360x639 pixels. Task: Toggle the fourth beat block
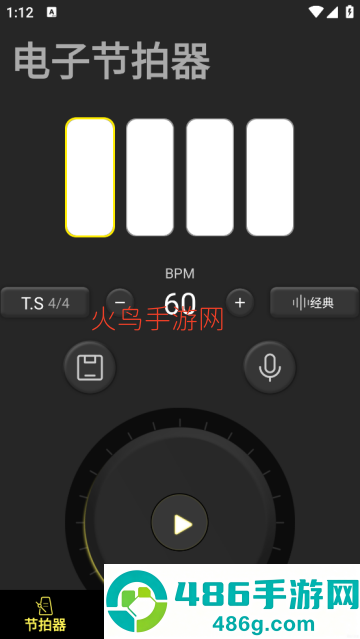(270, 177)
